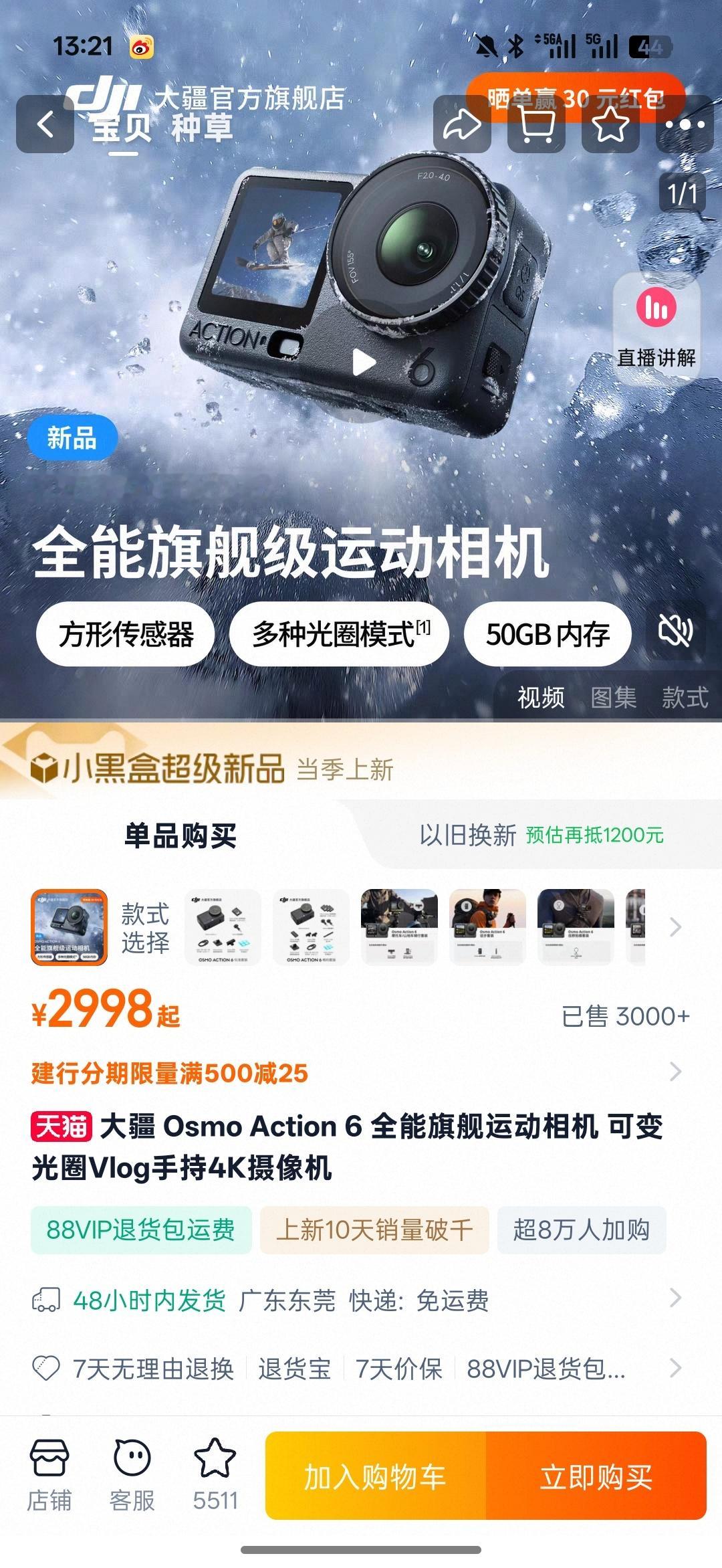The width and height of the screenshot is (722, 1568).
Task: Open the Tmall 天猫 badge
Action: click(60, 1124)
